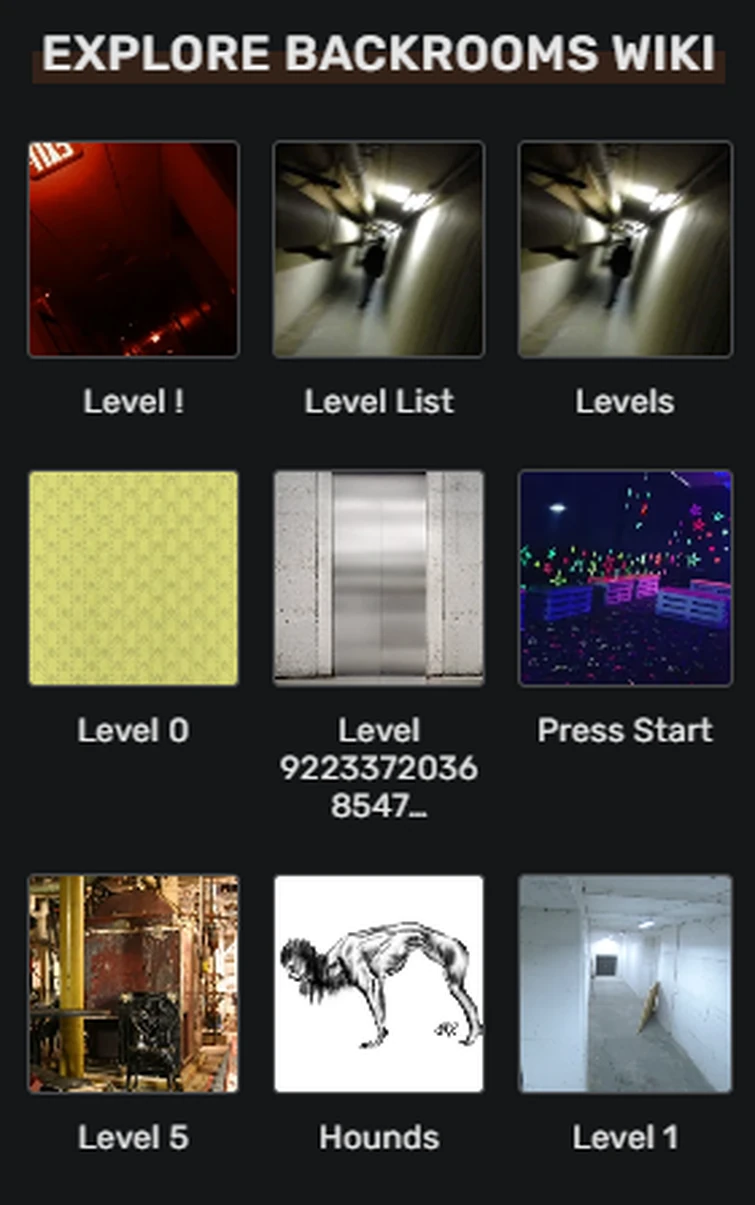Select the Press Start tile
This screenshot has height=1205, width=755.
(624, 578)
